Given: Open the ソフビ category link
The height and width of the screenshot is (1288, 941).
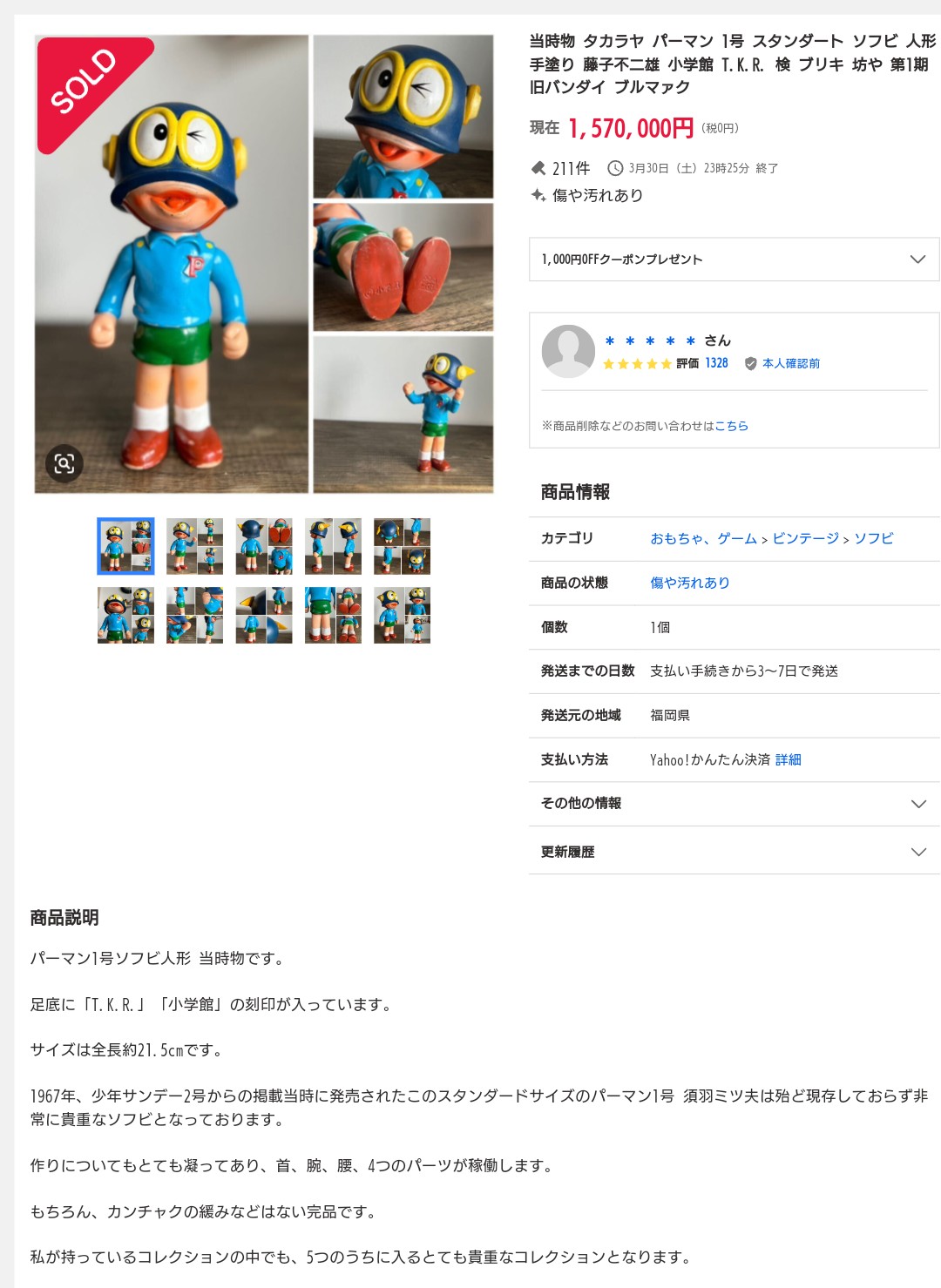Looking at the screenshot, I should [873, 538].
